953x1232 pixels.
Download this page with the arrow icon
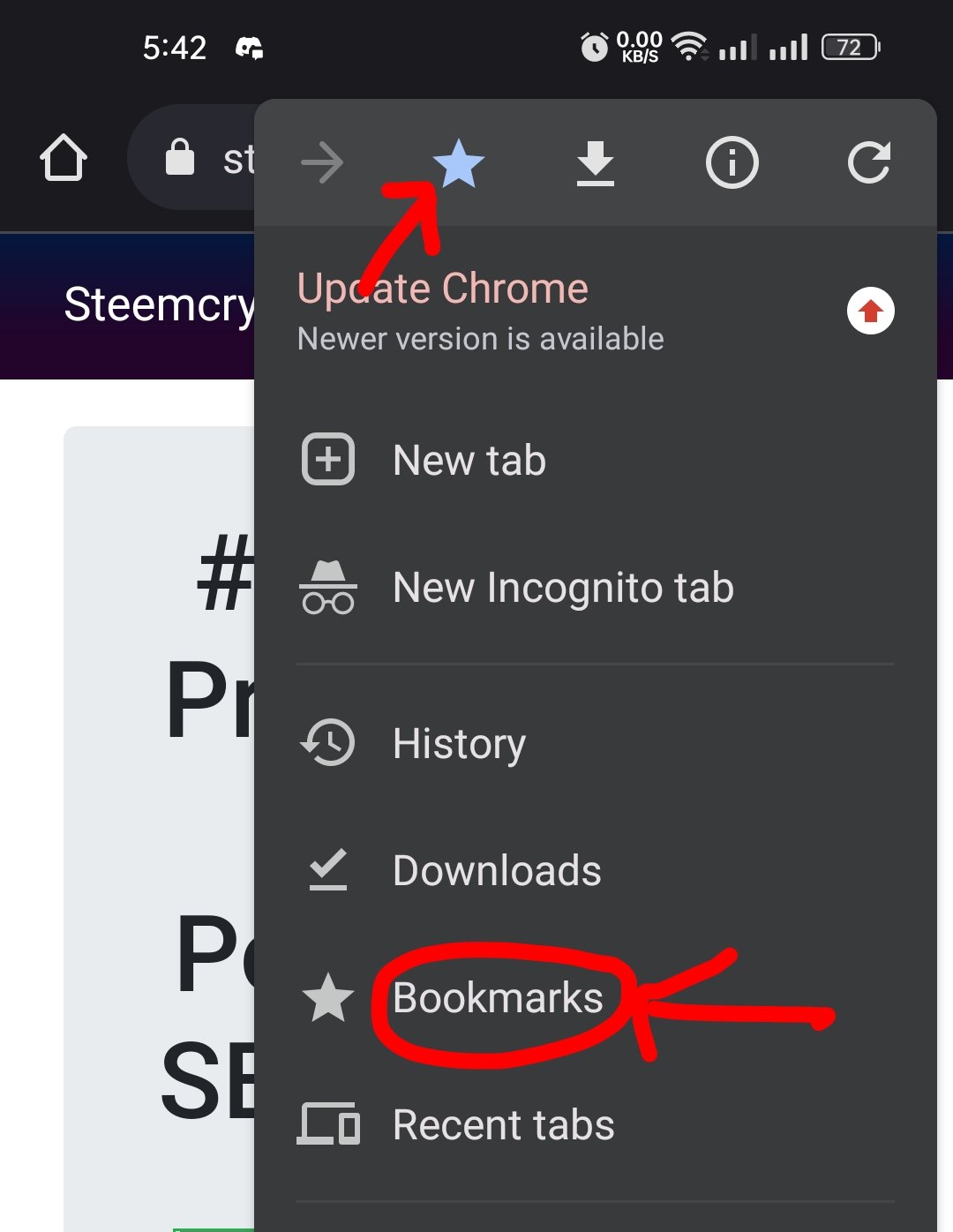(x=596, y=163)
